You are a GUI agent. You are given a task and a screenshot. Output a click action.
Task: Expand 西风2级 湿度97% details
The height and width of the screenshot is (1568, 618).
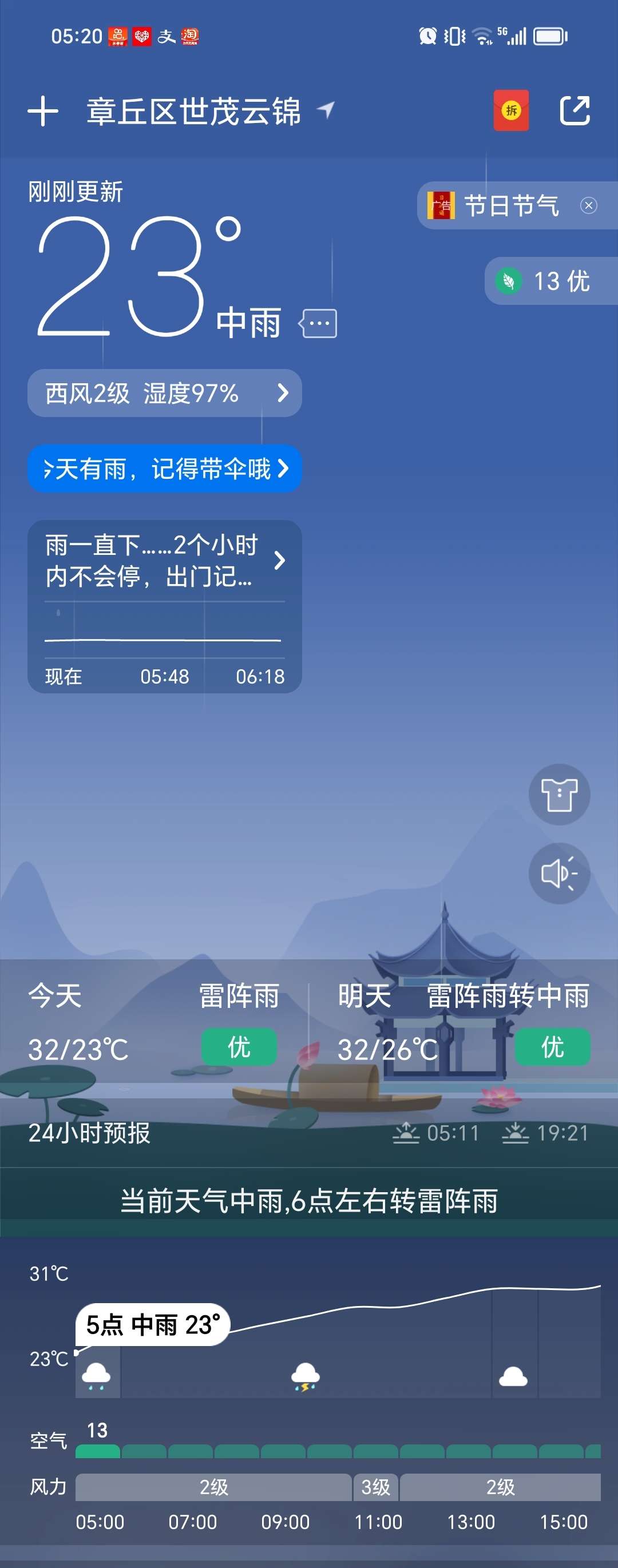coord(164,393)
